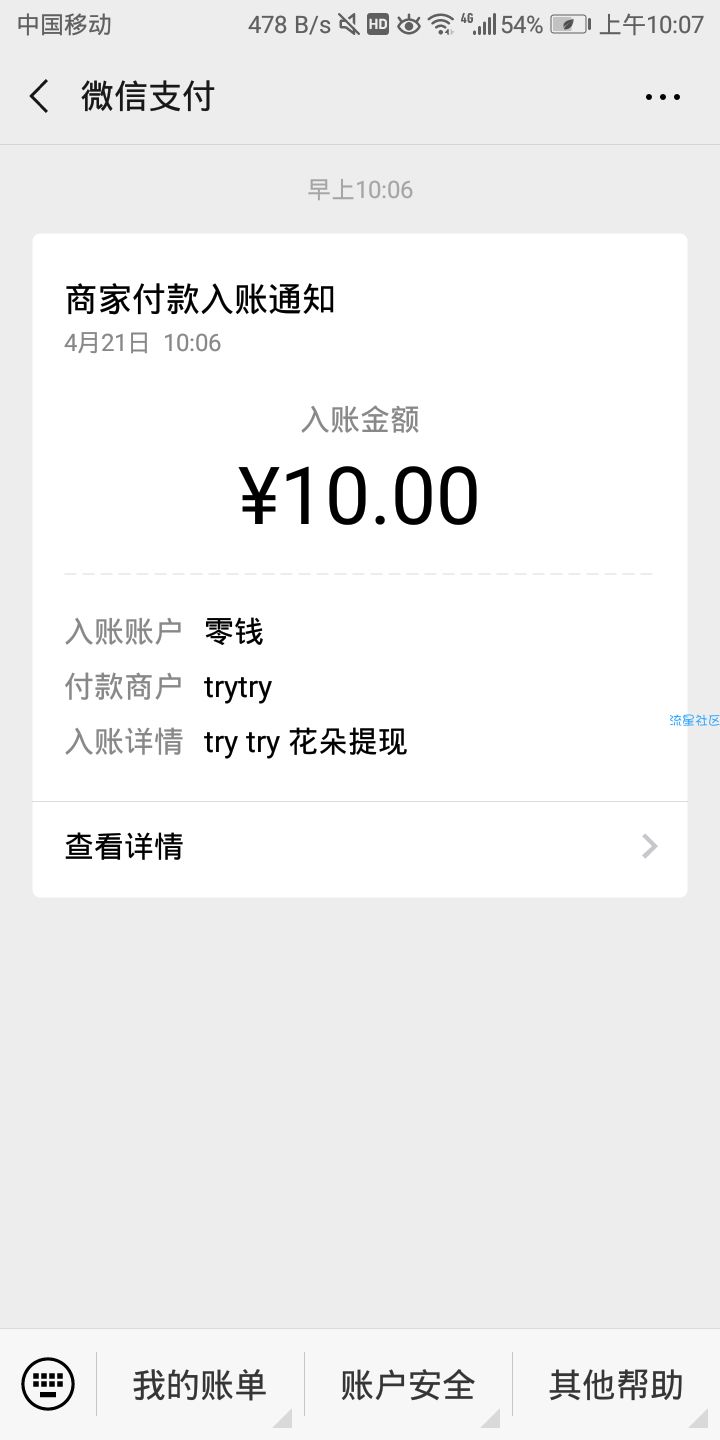Open the 我的账单 menu
This screenshot has width=720, height=1440.
[x=200, y=1385]
